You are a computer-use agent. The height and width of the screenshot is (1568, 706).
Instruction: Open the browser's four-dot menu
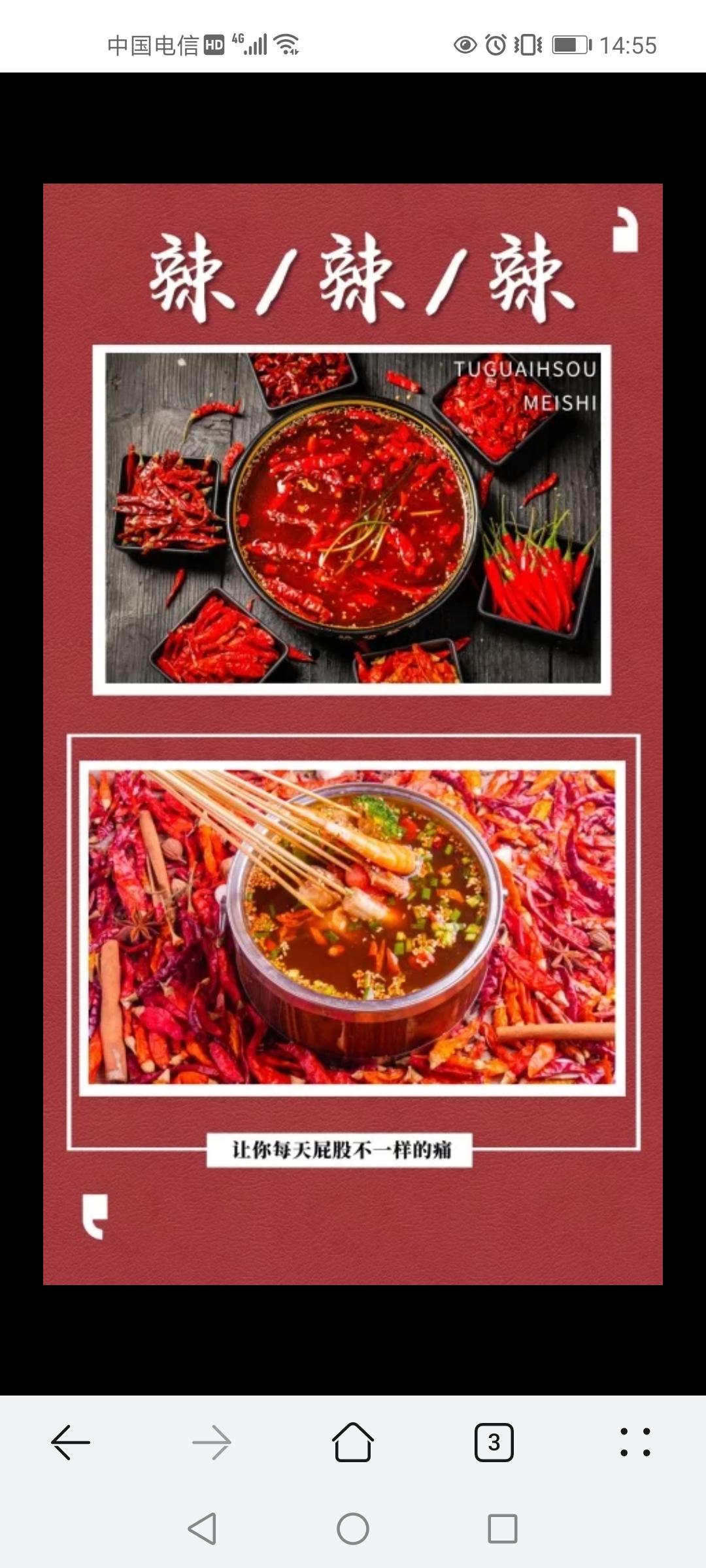(635, 1442)
